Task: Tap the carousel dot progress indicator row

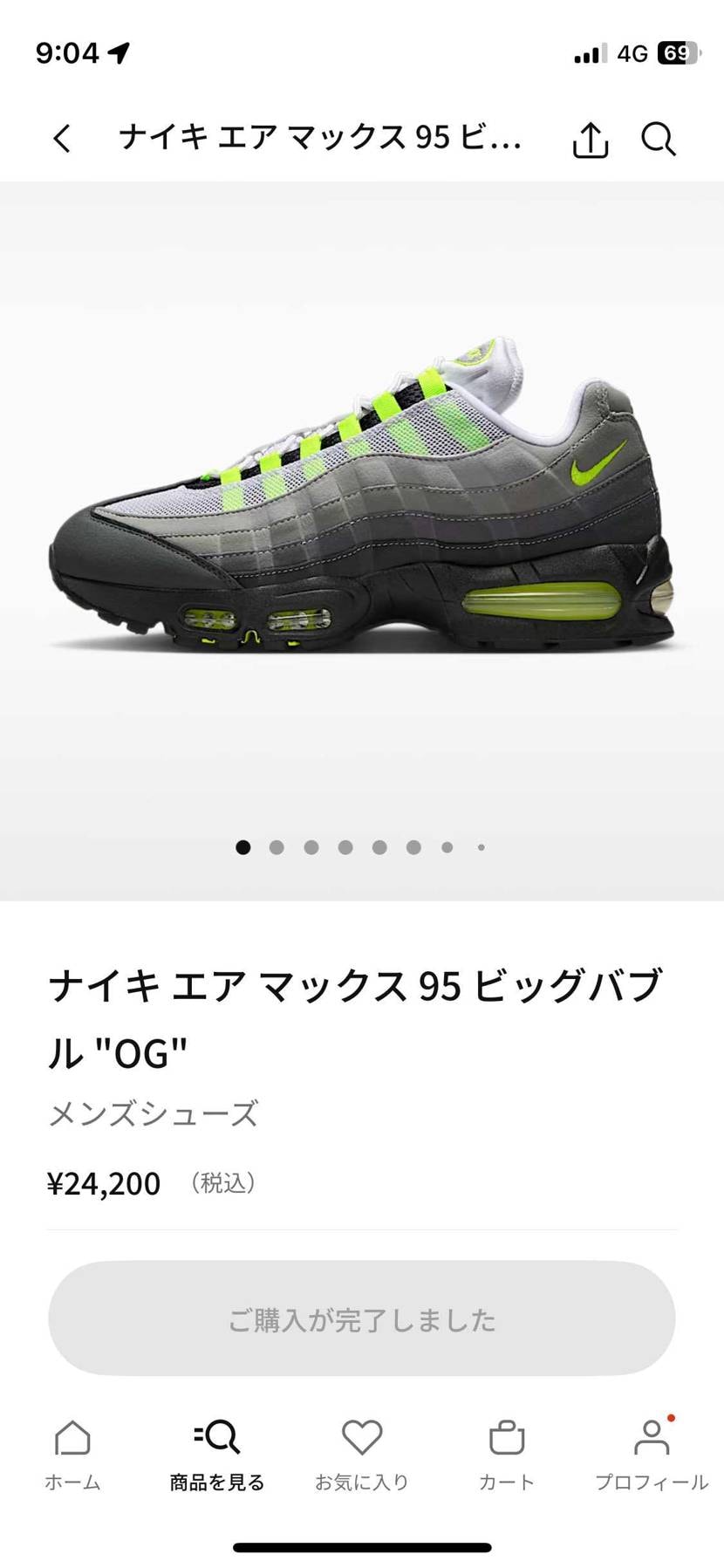Action: [x=362, y=847]
